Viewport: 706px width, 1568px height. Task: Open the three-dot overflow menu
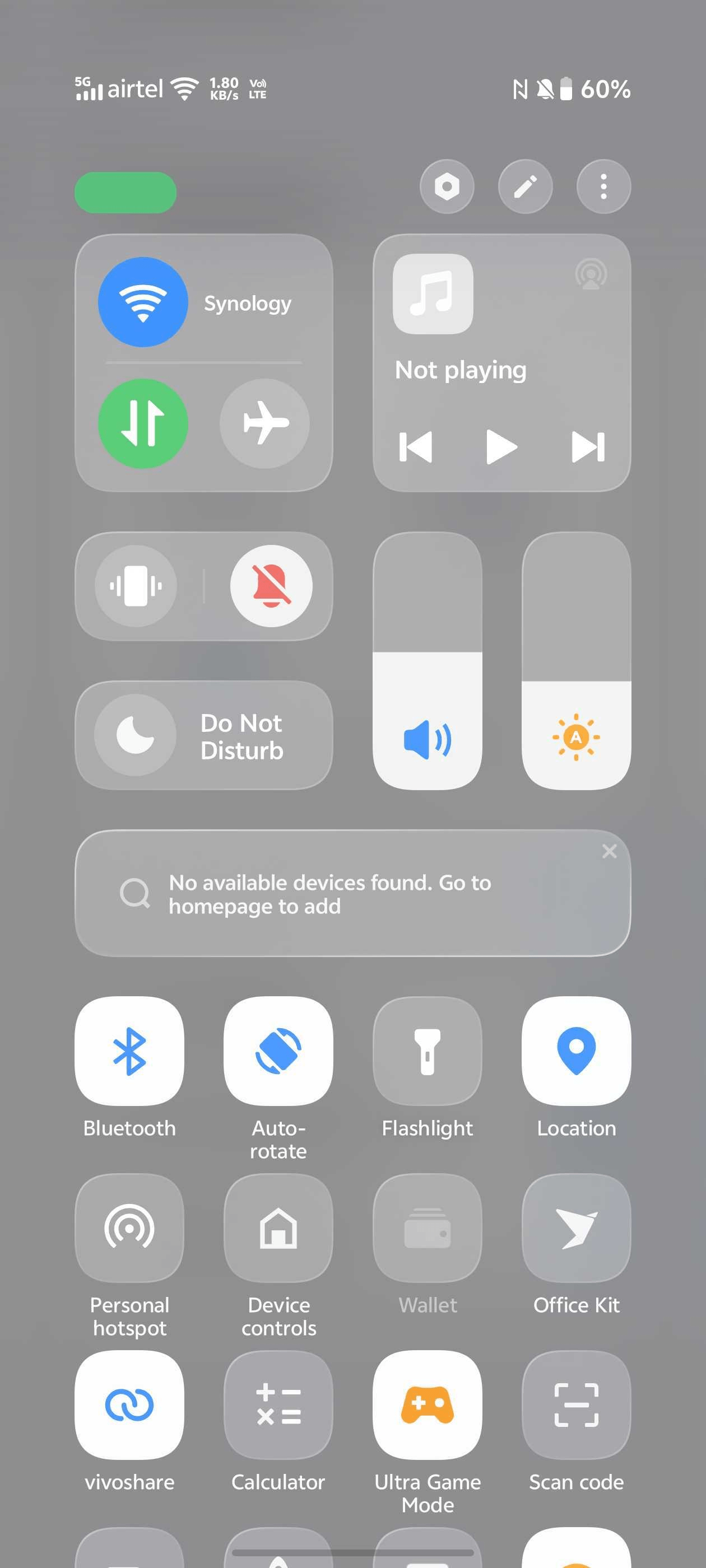click(x=603, y=187)
